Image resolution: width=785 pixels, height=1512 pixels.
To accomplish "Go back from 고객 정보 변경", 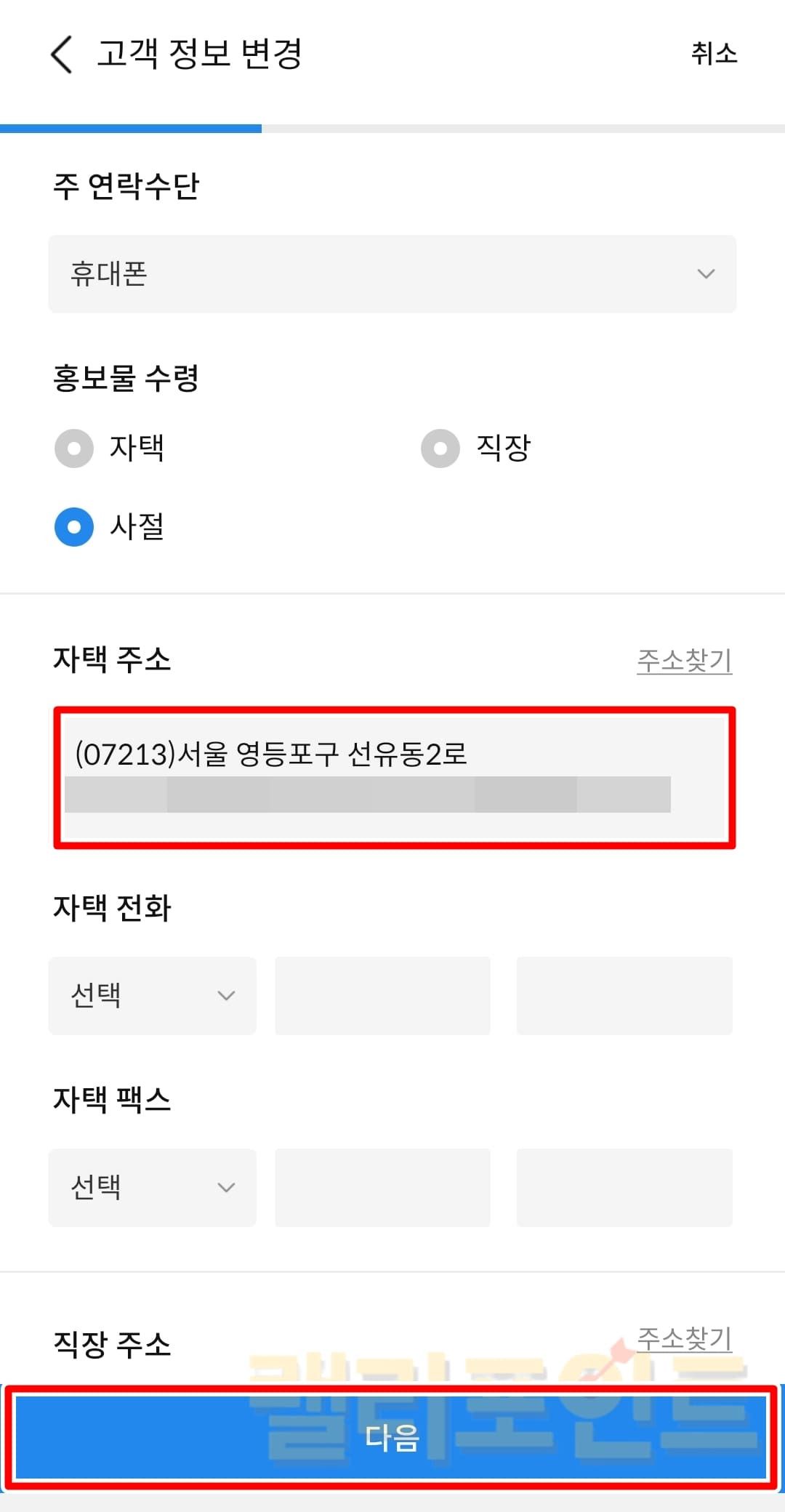I will pyautogui.click(x=62, y=55).
